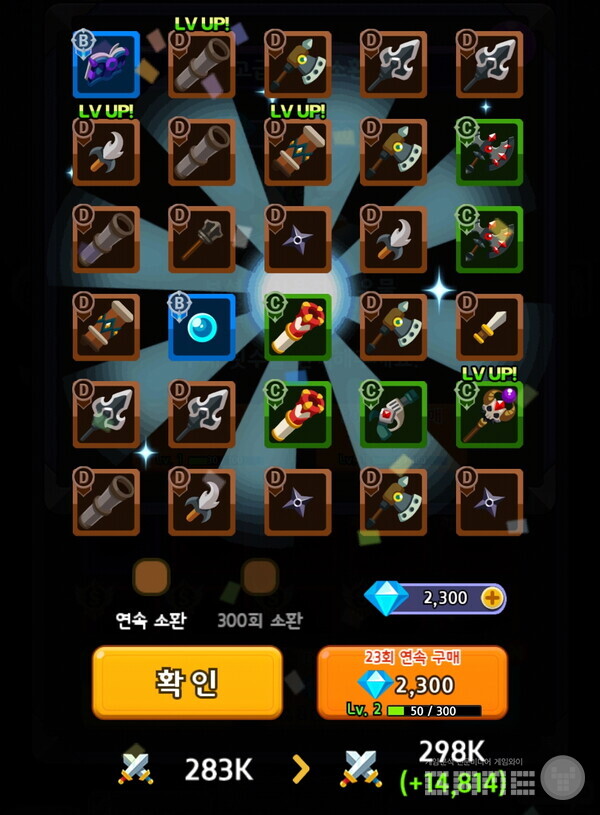Open the C-grade armored gauntlet item

pos(393,414)
